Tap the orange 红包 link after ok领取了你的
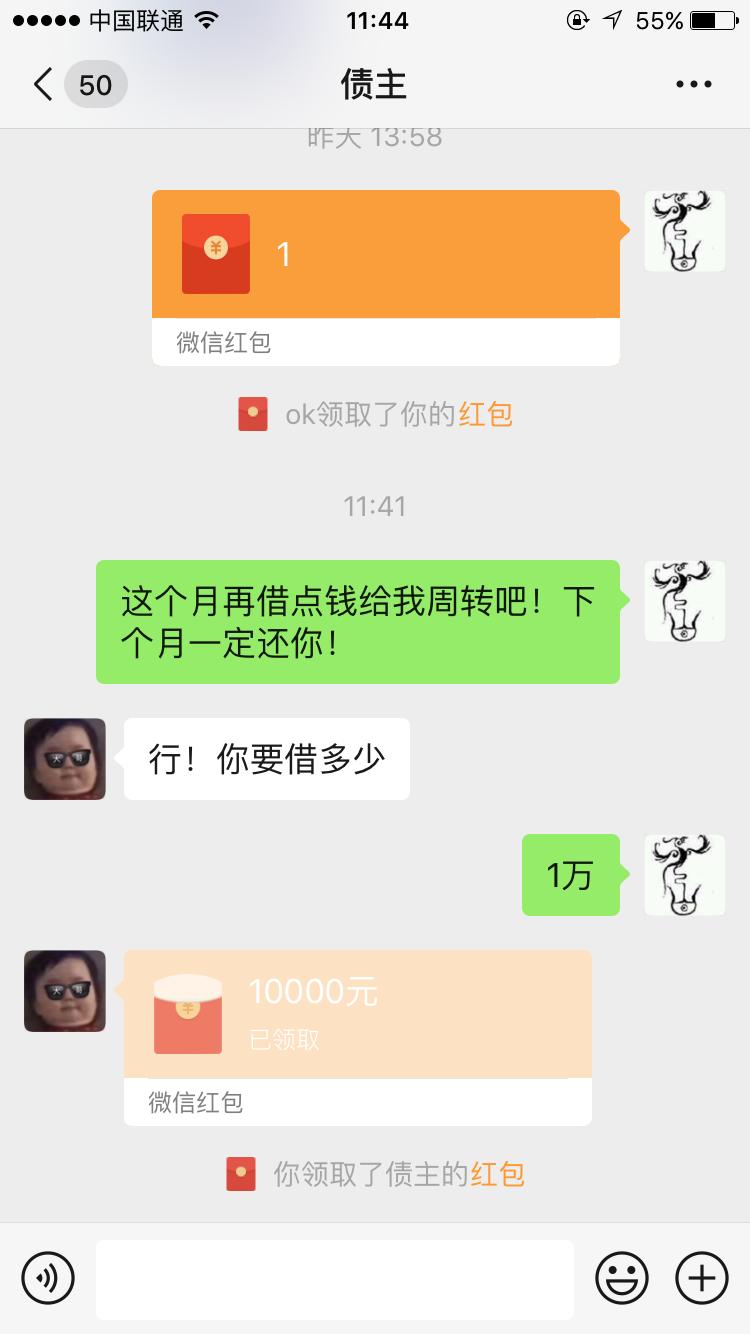 point(486,414)
